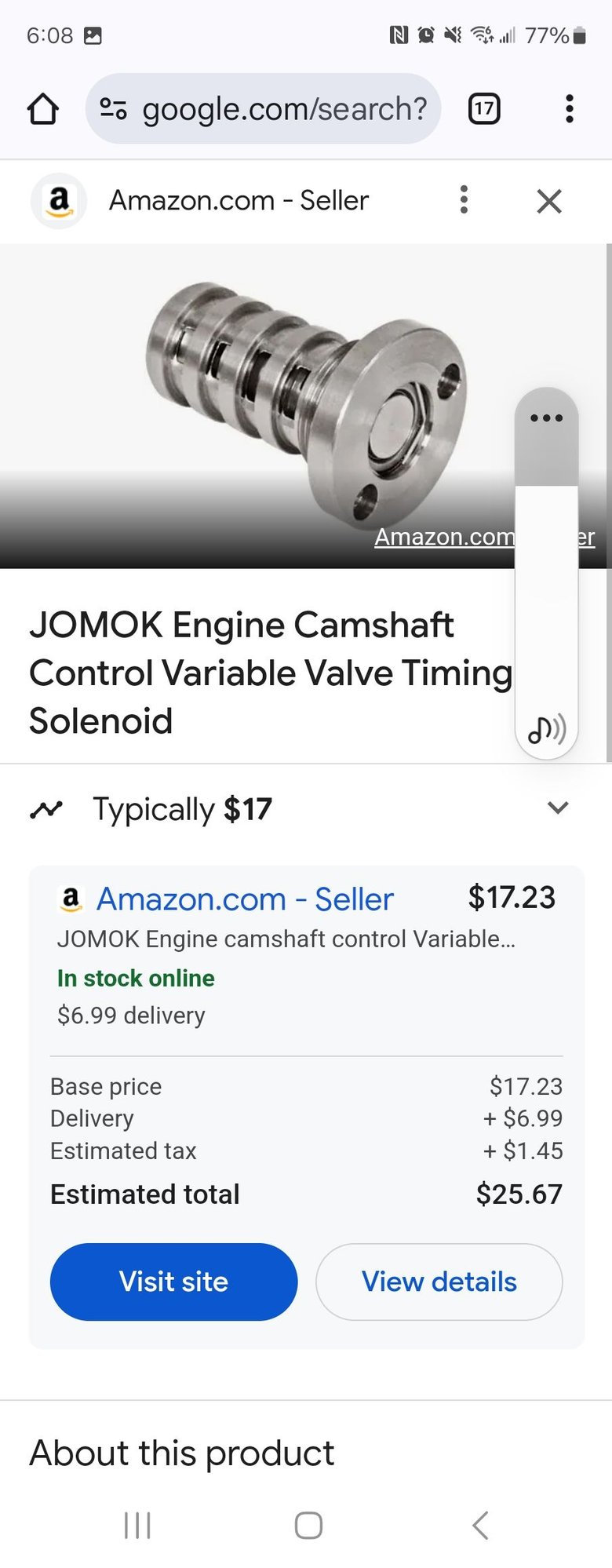Follow the Amazon.com link on the image
The height and width of the screenshot is (1568, 612).
(x=443, y=537)
